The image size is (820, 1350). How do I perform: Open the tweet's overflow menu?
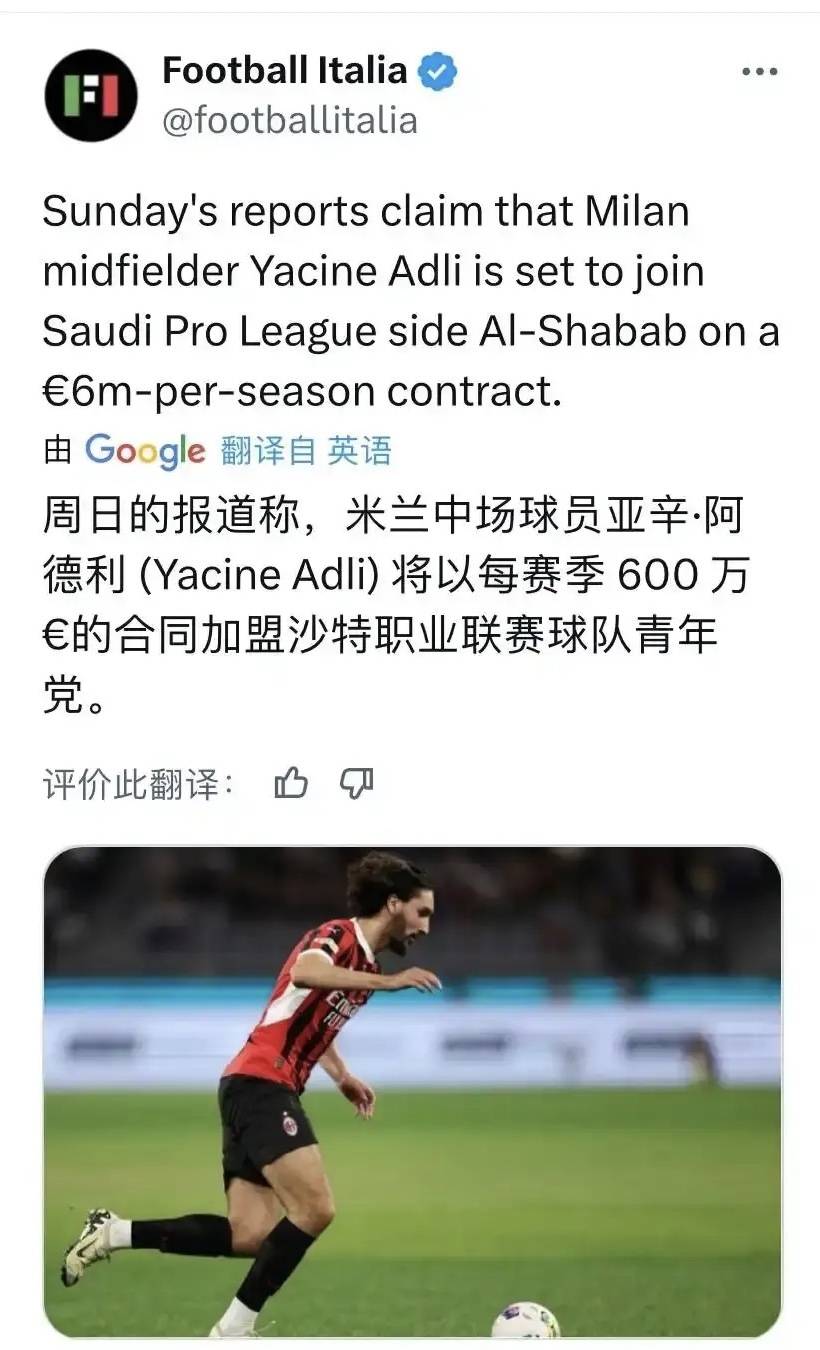click(759, 73)
